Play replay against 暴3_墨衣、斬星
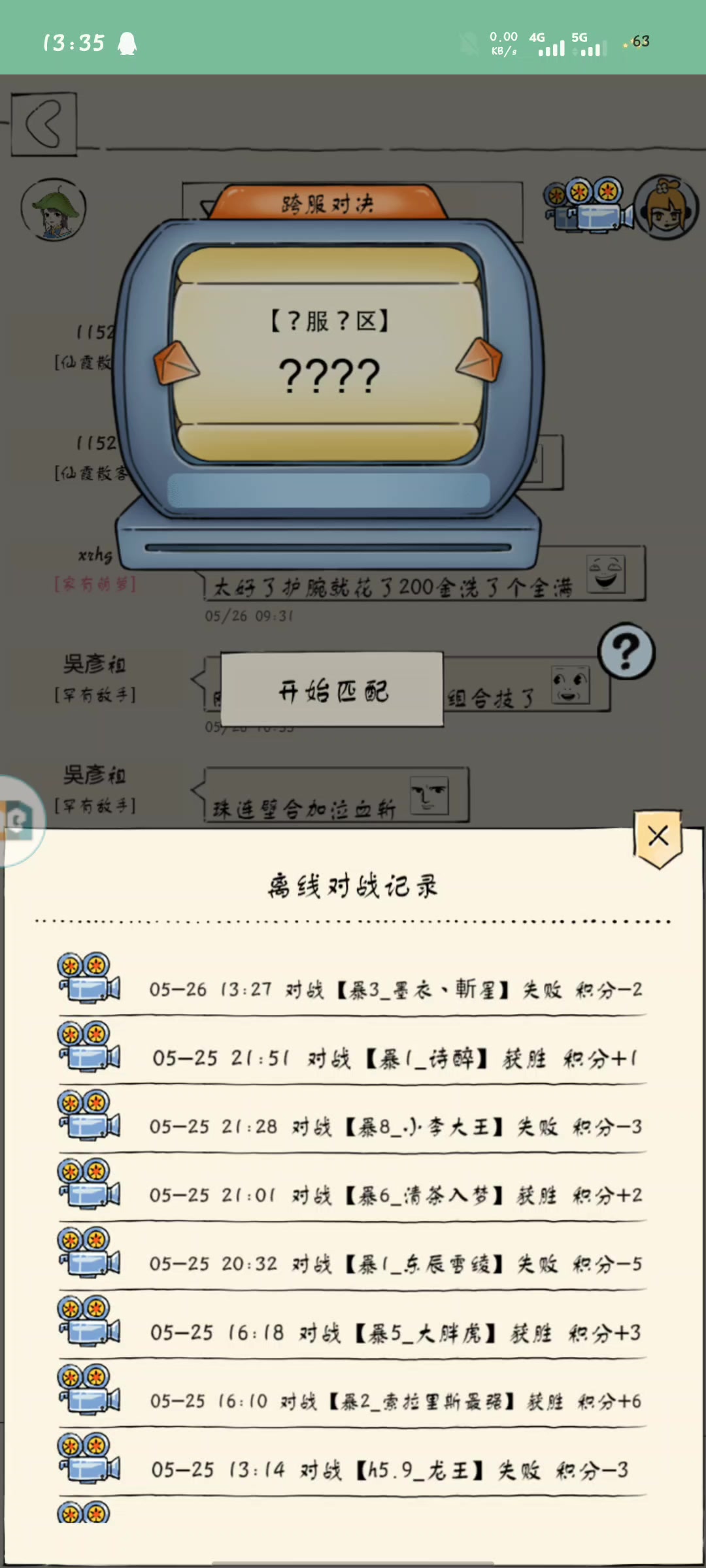 coord(89,977)
